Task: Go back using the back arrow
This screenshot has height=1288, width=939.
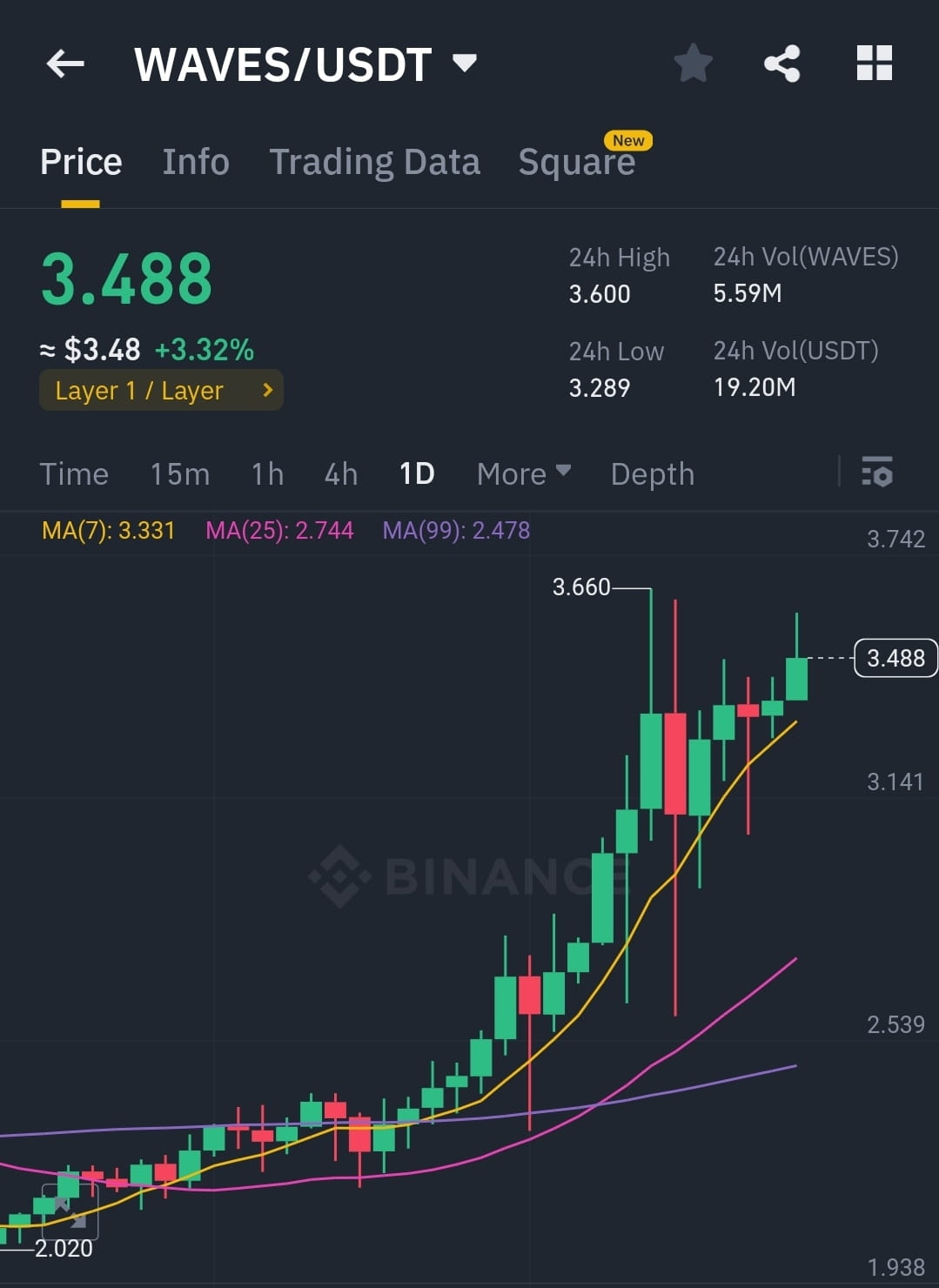Action: 64,63
